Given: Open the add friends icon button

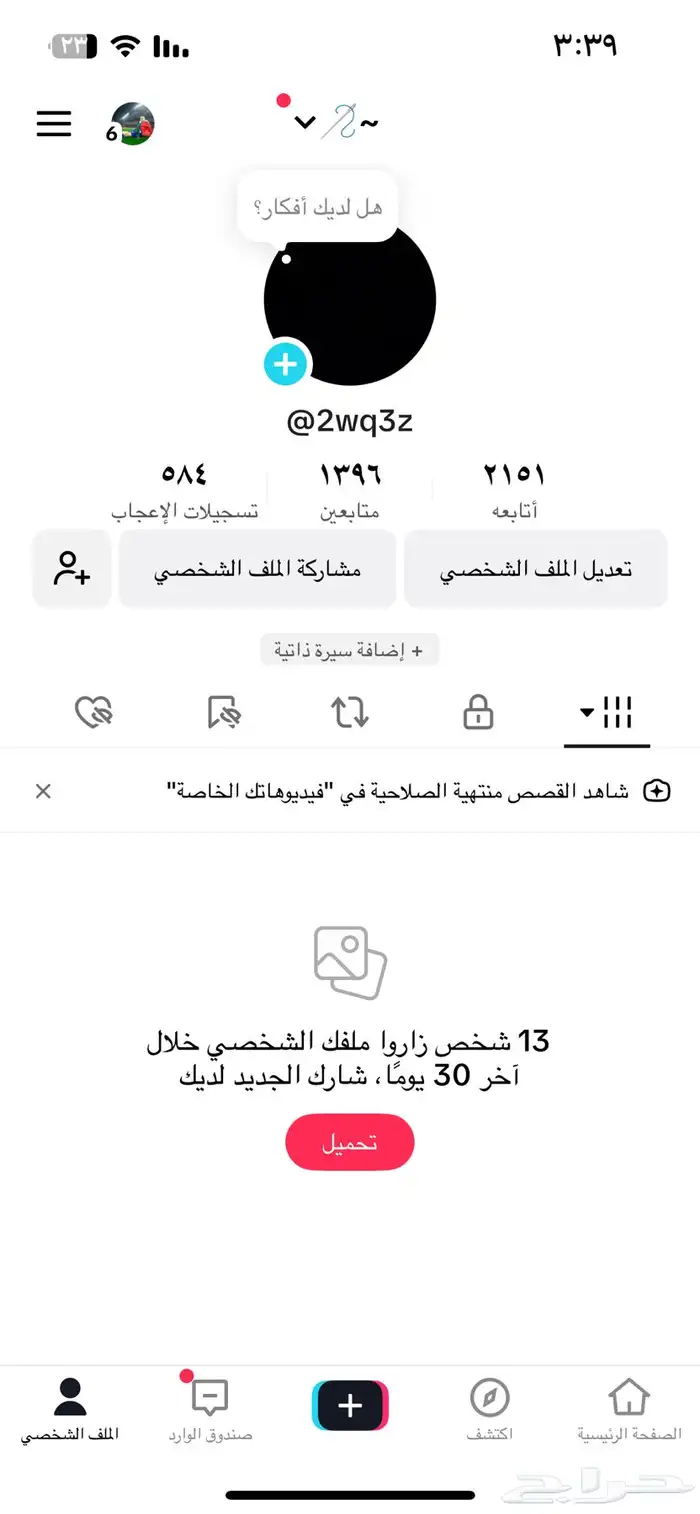Looking at the screenshot, I should point(72,569).
